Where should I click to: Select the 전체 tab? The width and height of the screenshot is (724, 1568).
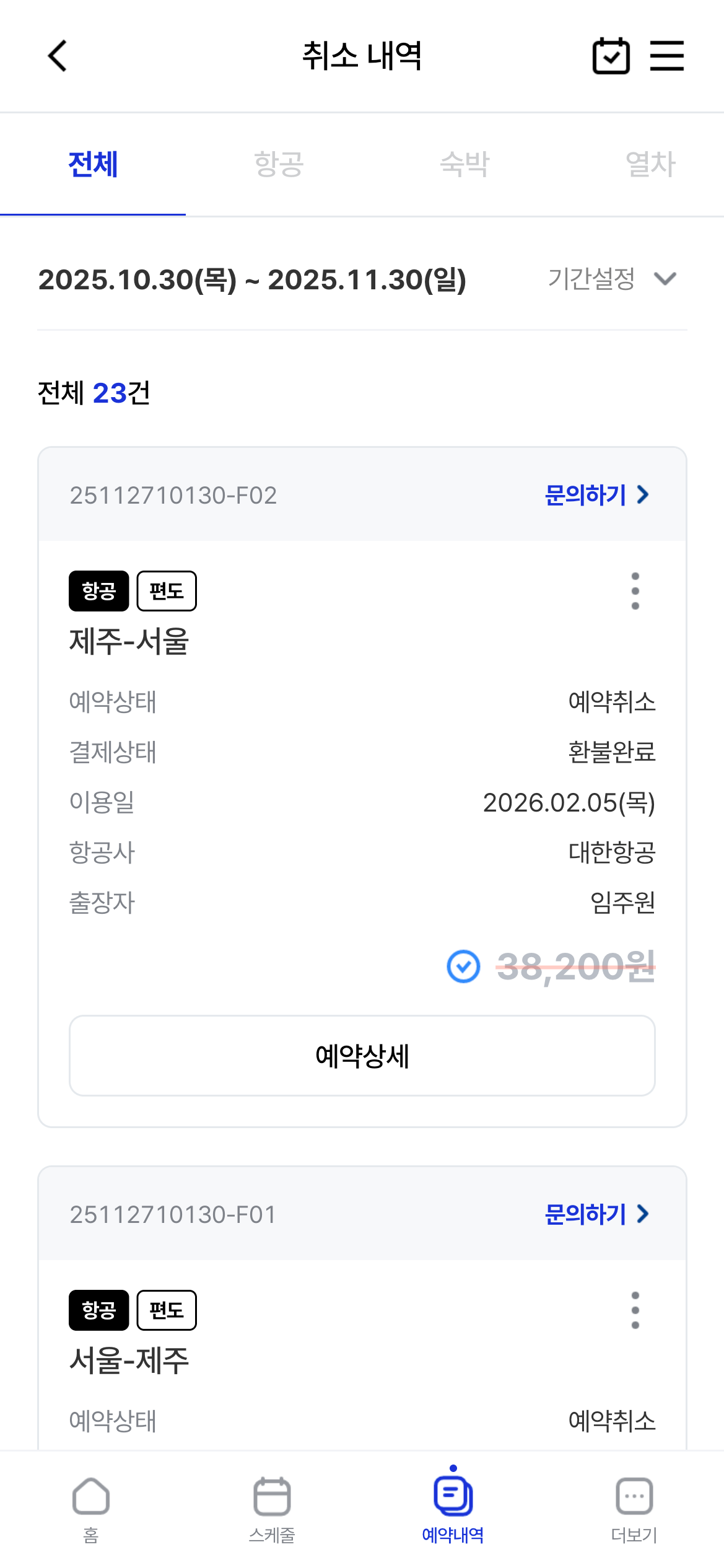93,164
